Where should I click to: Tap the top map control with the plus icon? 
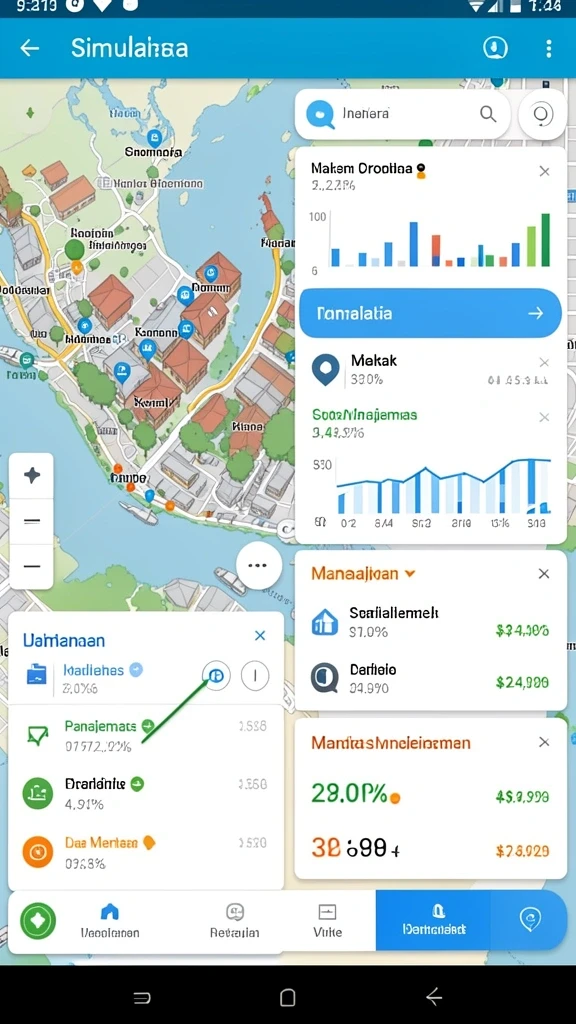31,475
